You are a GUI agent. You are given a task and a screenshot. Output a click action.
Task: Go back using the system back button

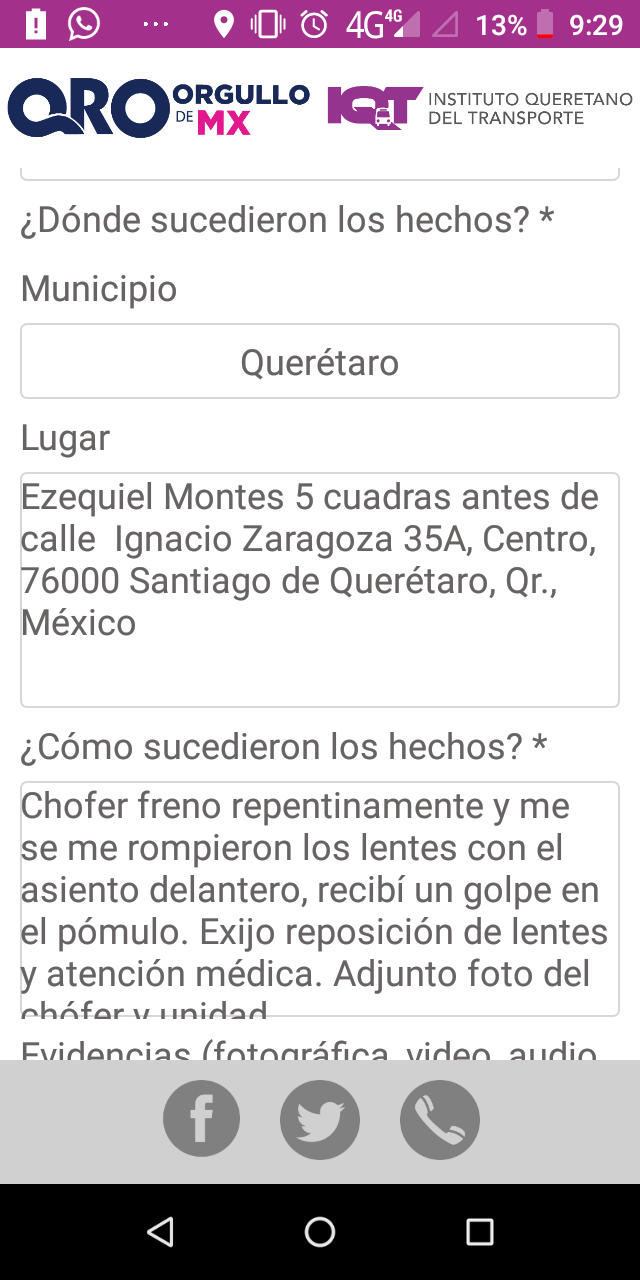pos(160,1232)
